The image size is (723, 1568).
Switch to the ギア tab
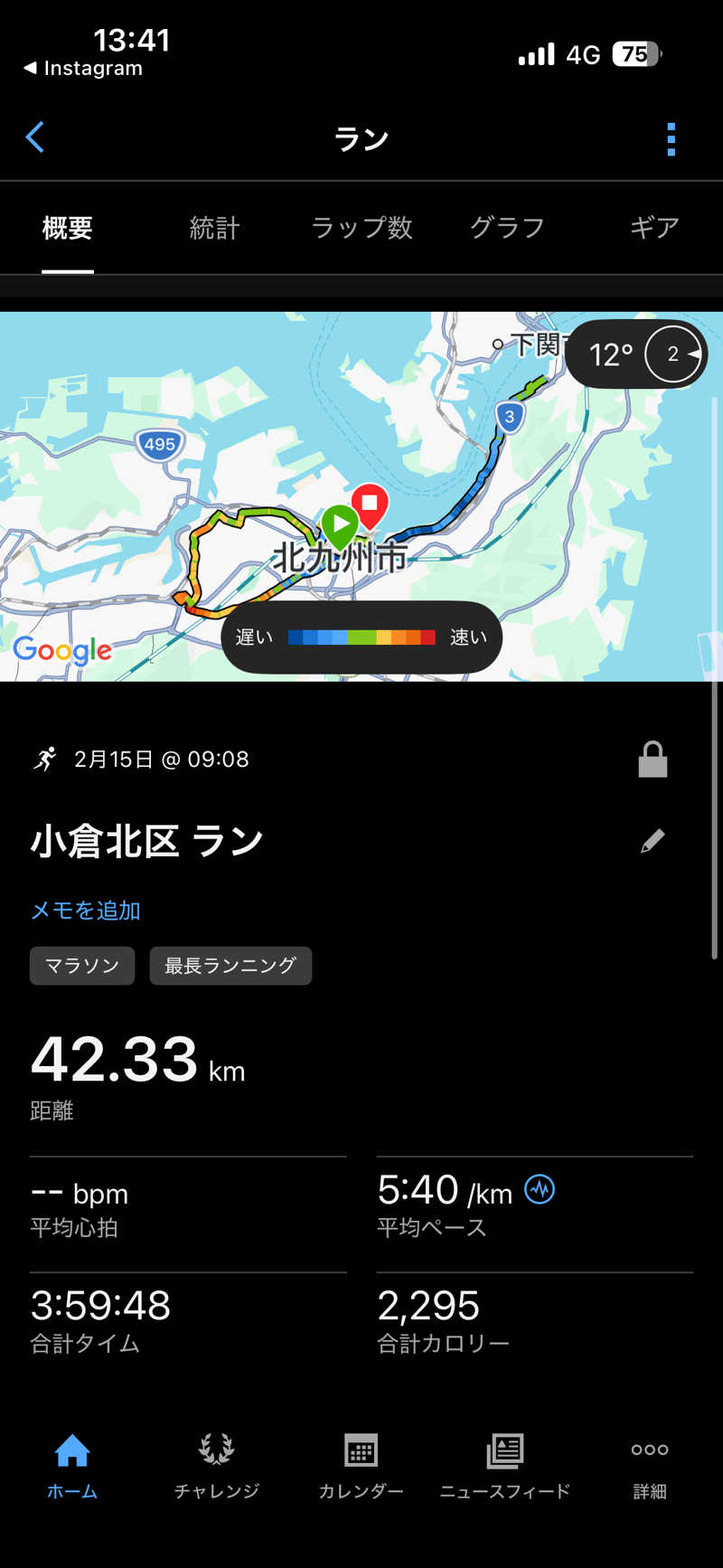[653, 228]
